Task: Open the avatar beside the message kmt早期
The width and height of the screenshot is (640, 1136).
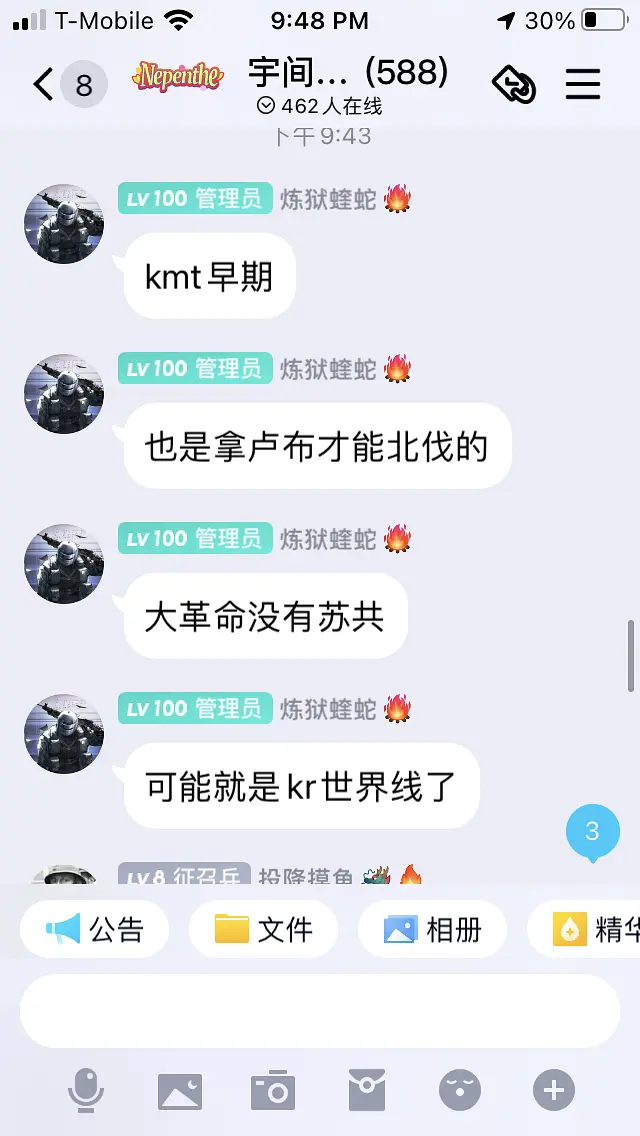Action: coord(64,224)
